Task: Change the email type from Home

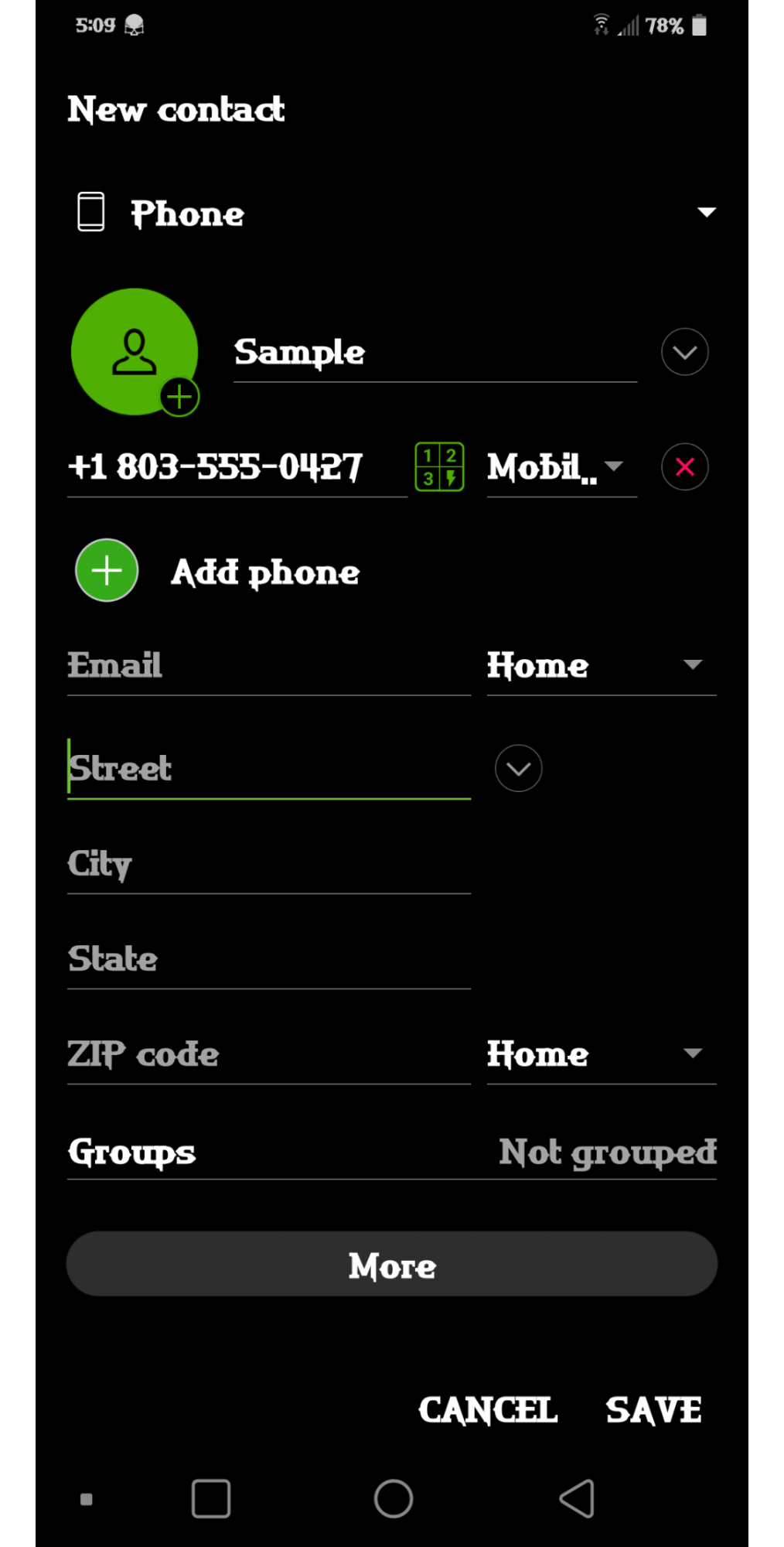Action: click(600, 666)
